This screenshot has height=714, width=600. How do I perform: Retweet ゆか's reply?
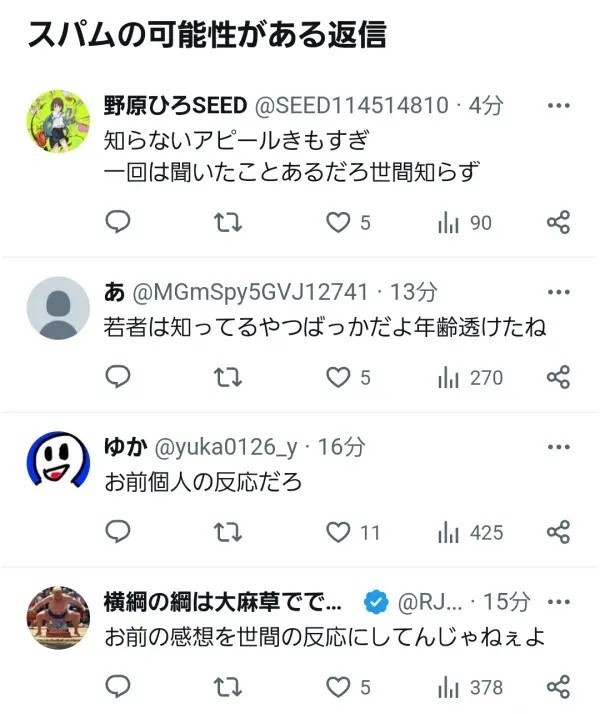point(229,532)
